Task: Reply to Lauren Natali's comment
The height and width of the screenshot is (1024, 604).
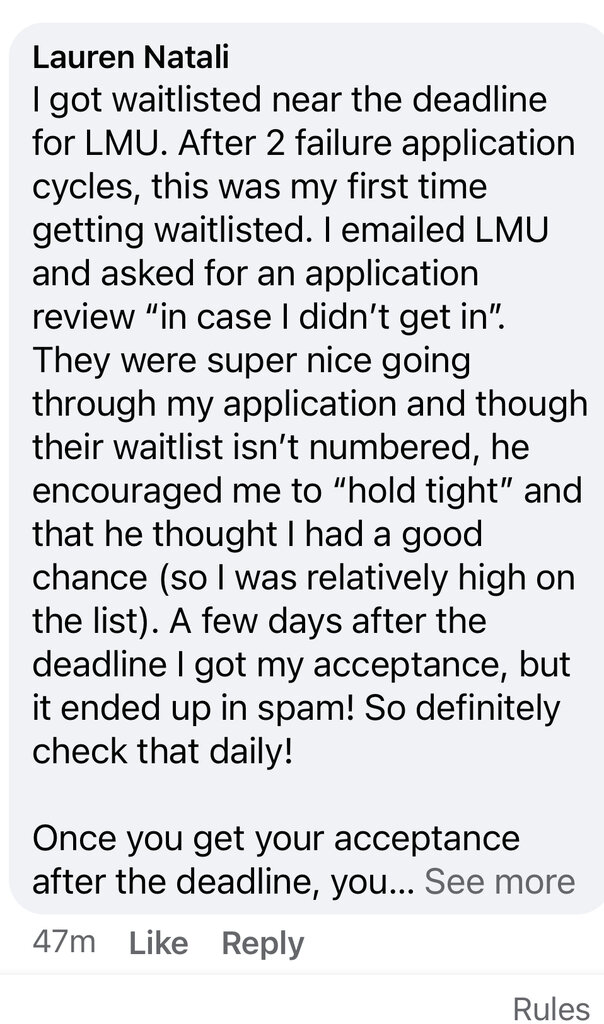Action: click(263, 944)
